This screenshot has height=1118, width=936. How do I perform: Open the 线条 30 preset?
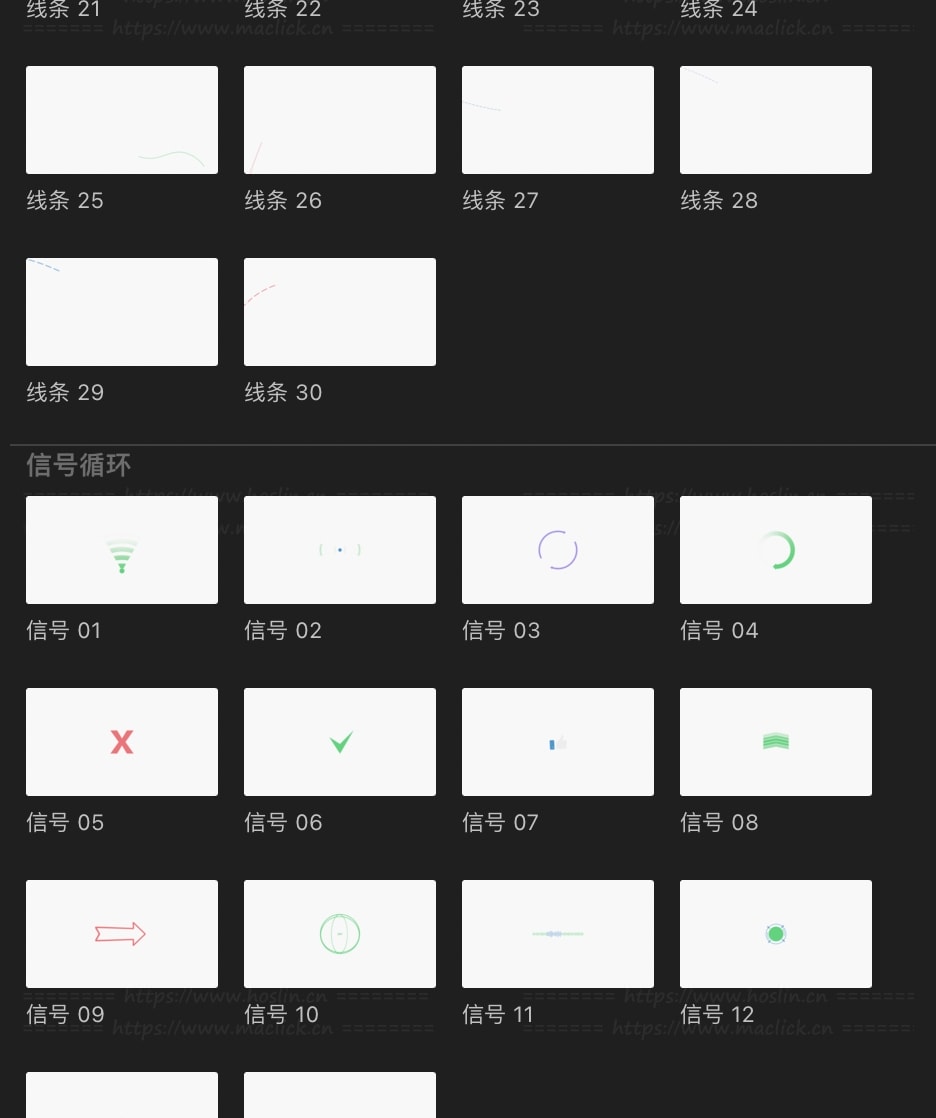(340, 312)
